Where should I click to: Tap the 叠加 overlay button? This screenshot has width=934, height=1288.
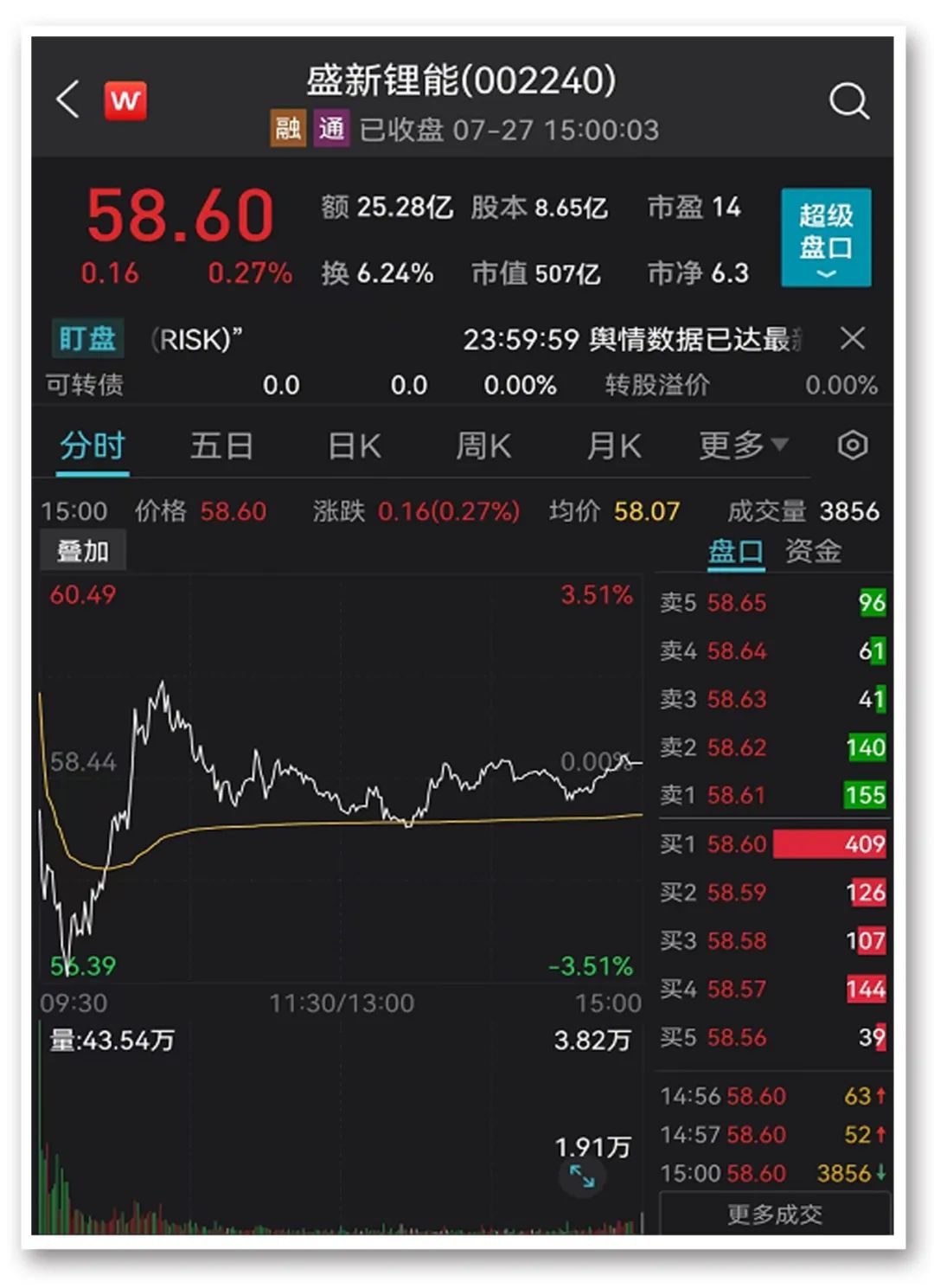83,551
